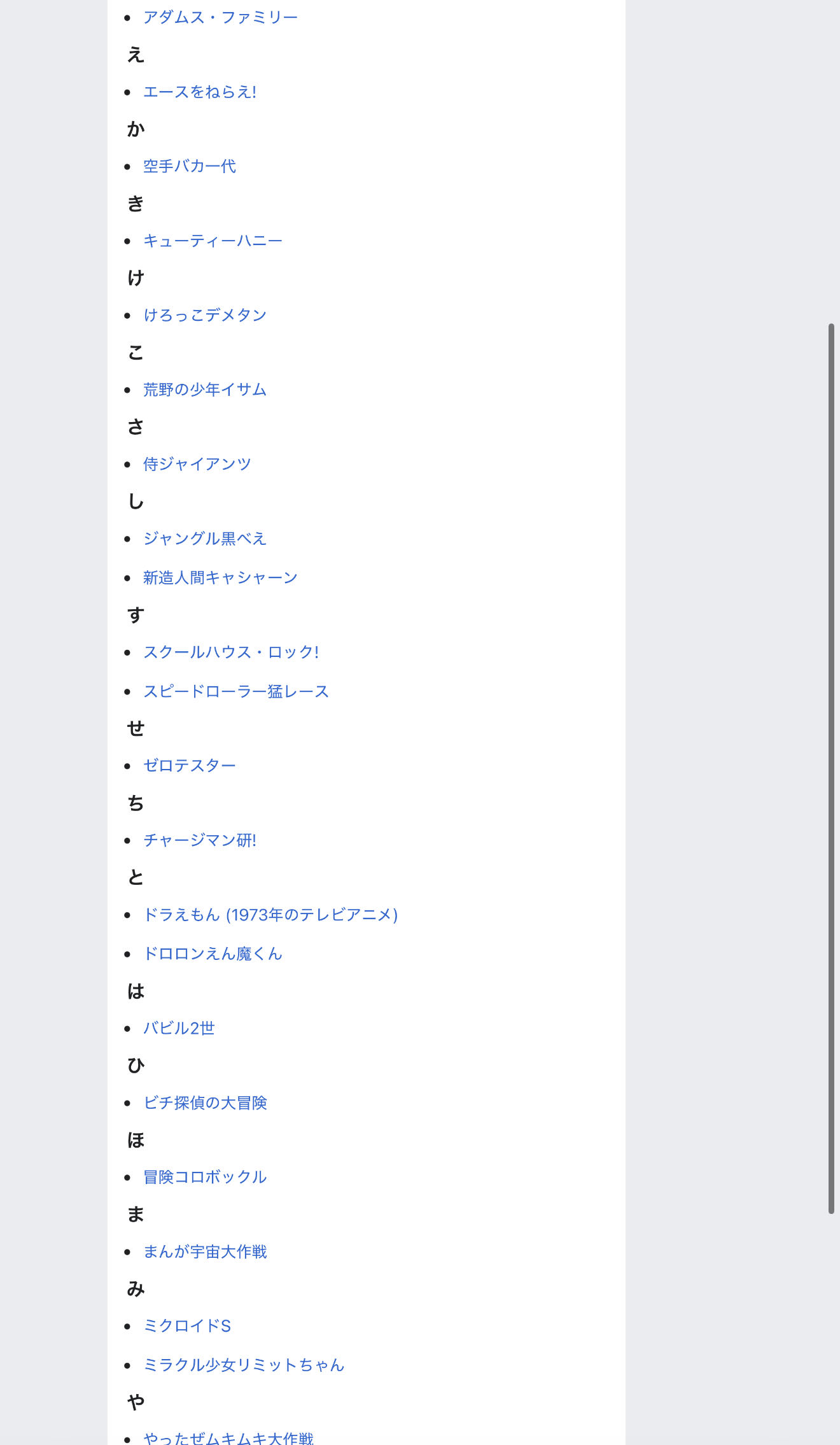
Task: Open 荒野の少年イサム link
Action: (205, 390)
